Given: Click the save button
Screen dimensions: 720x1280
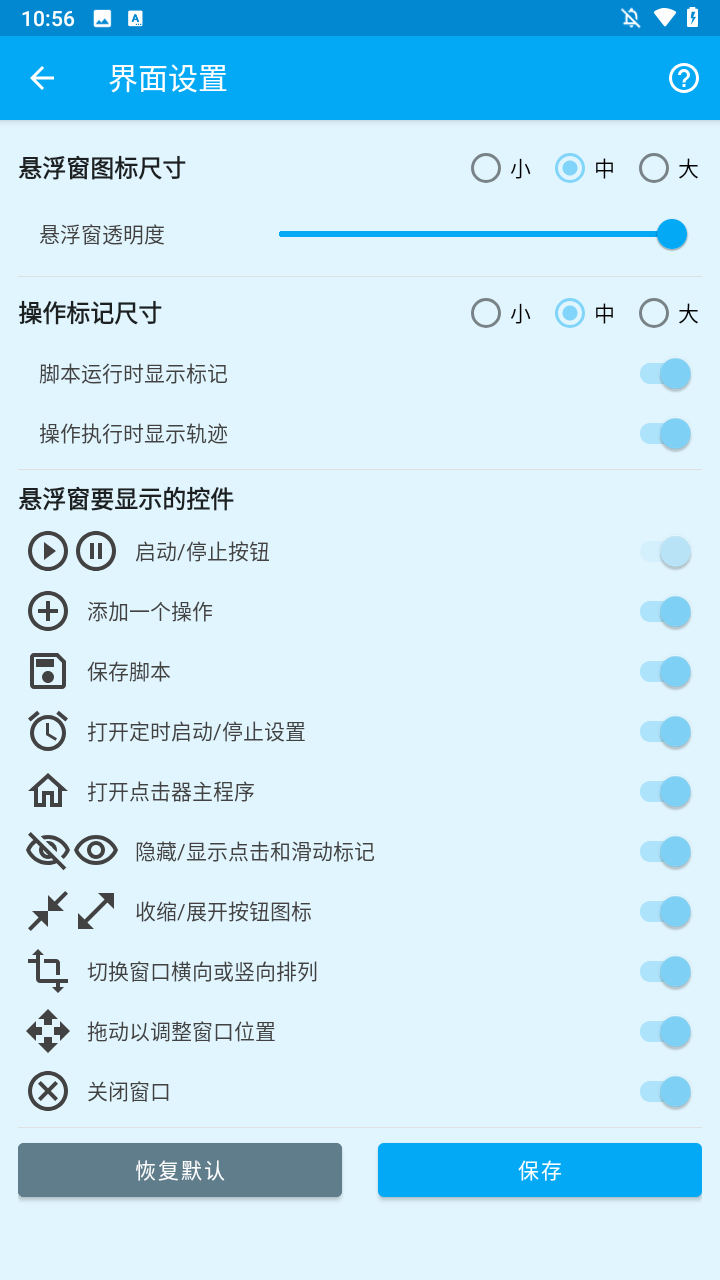Looking at the screenshot, I should coord(539,1169).
